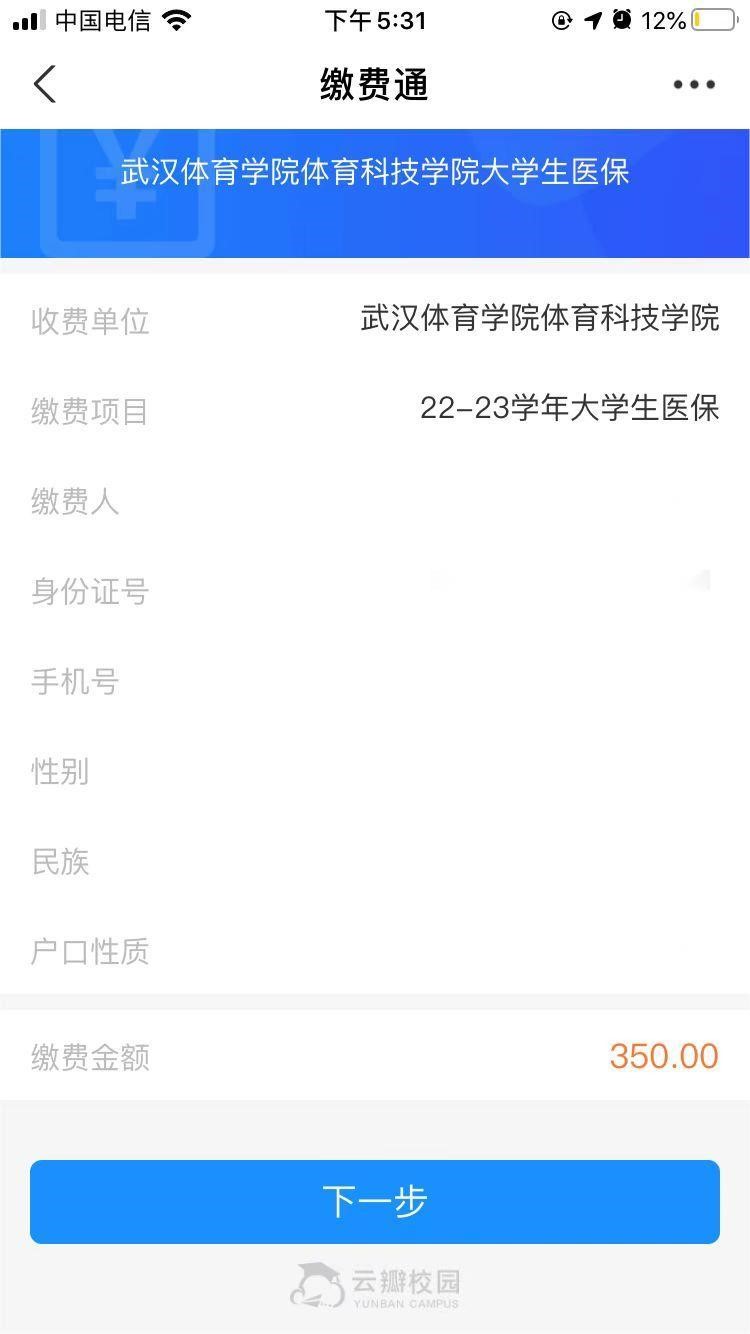
Task: Open the three-dot overflow menu
Action: pyautogui.click(x=694, y=85)
